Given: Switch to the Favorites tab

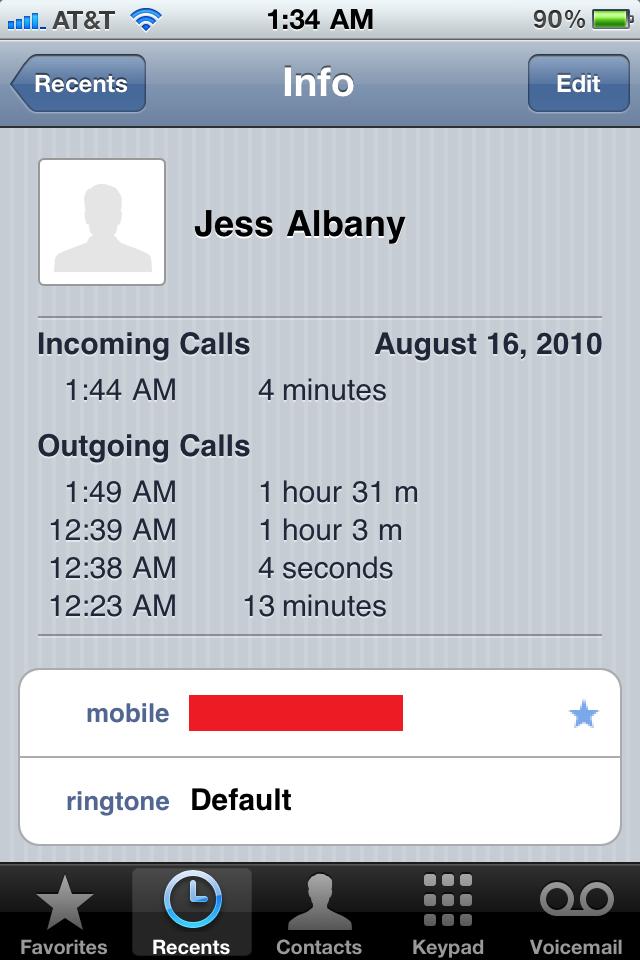Looking at the screenshot, I should click(x=64, y=912).
